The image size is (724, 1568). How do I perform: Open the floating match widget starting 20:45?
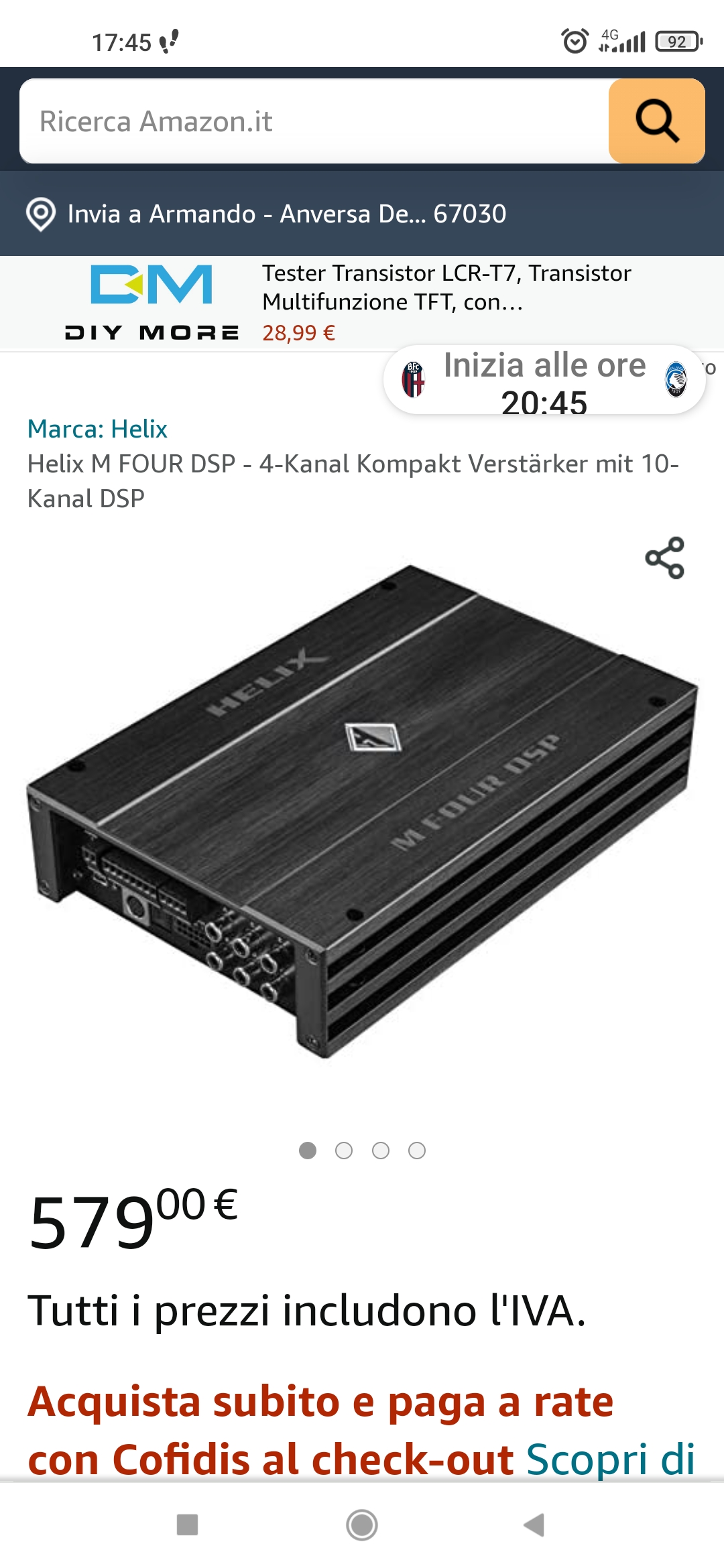tap(544, 380)
